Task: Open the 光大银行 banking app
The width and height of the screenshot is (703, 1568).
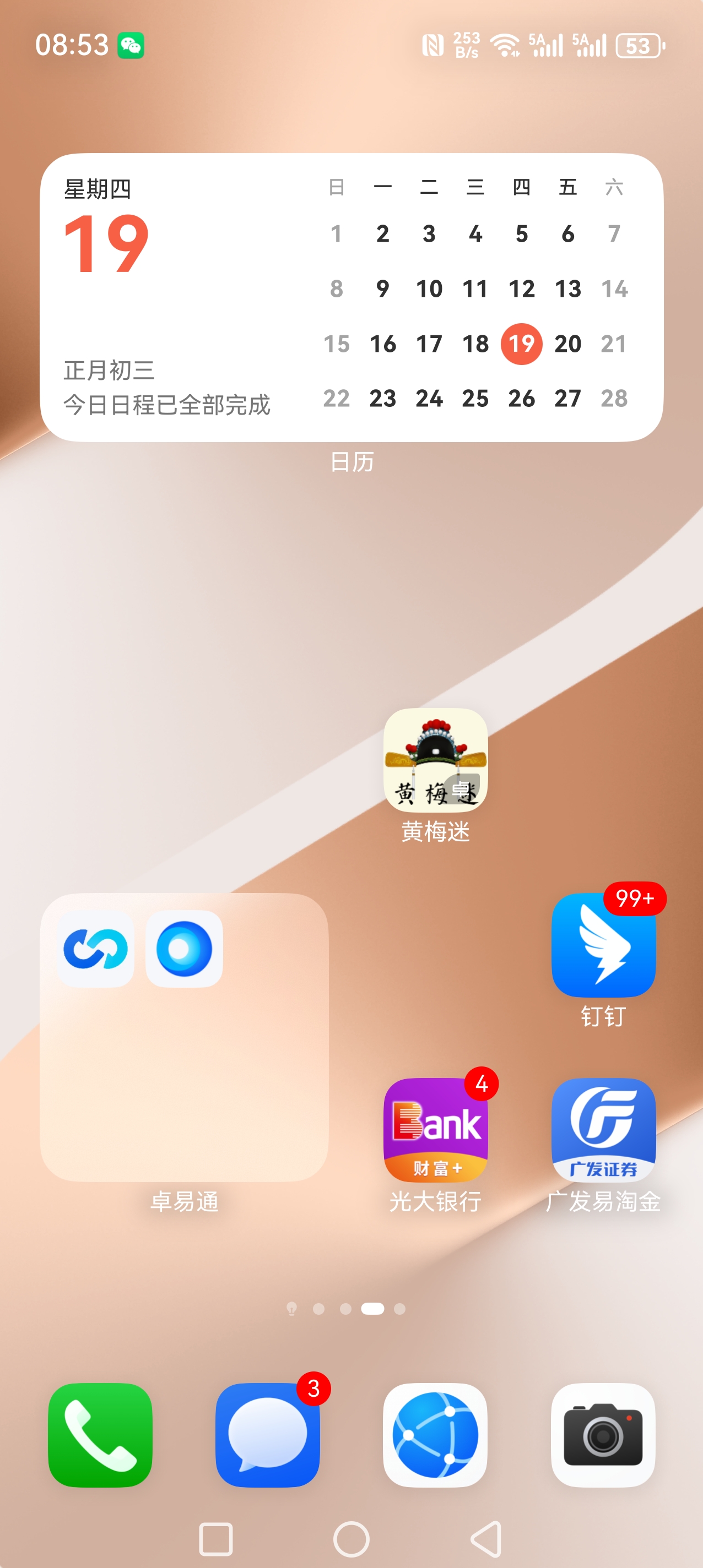Action: [436, 1129]
